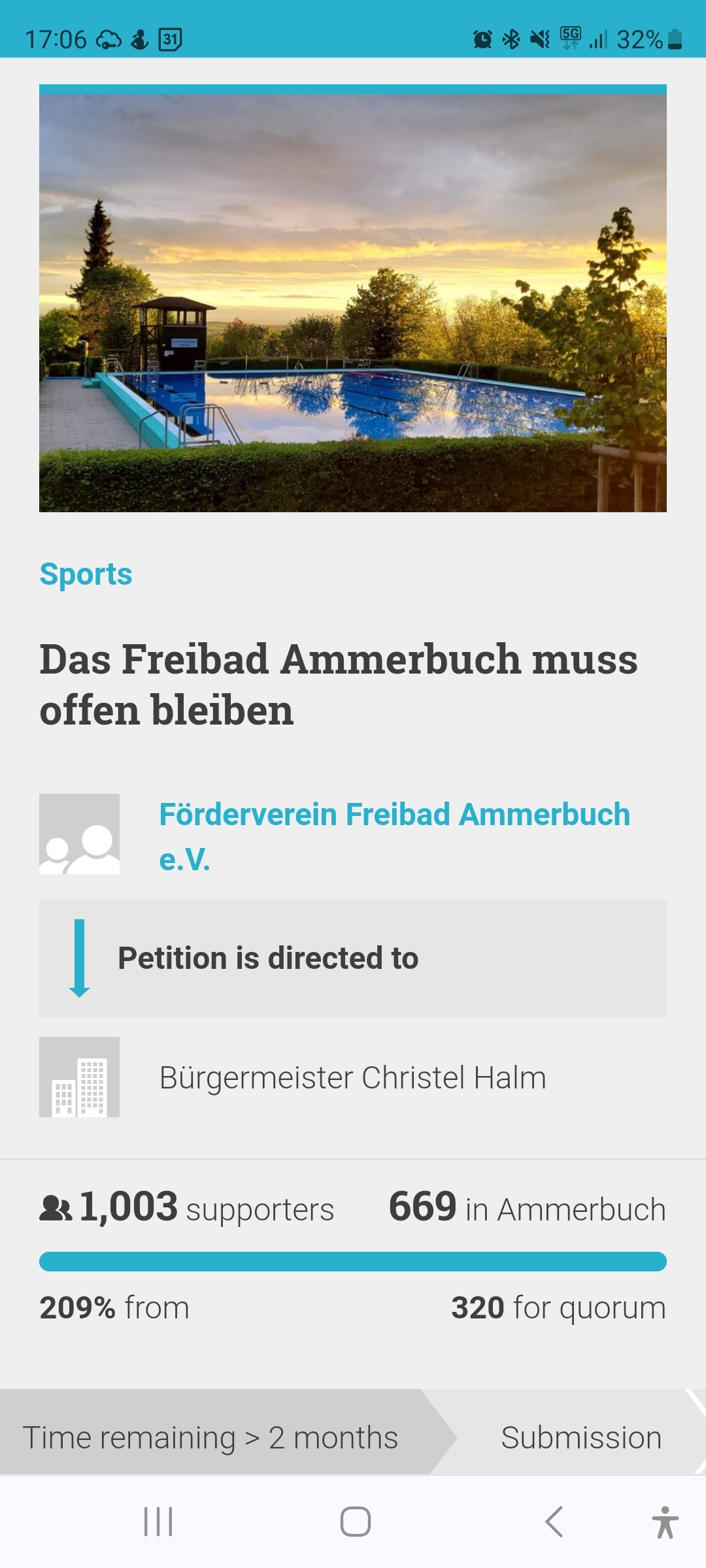Open the recent apps overview

158,1522
